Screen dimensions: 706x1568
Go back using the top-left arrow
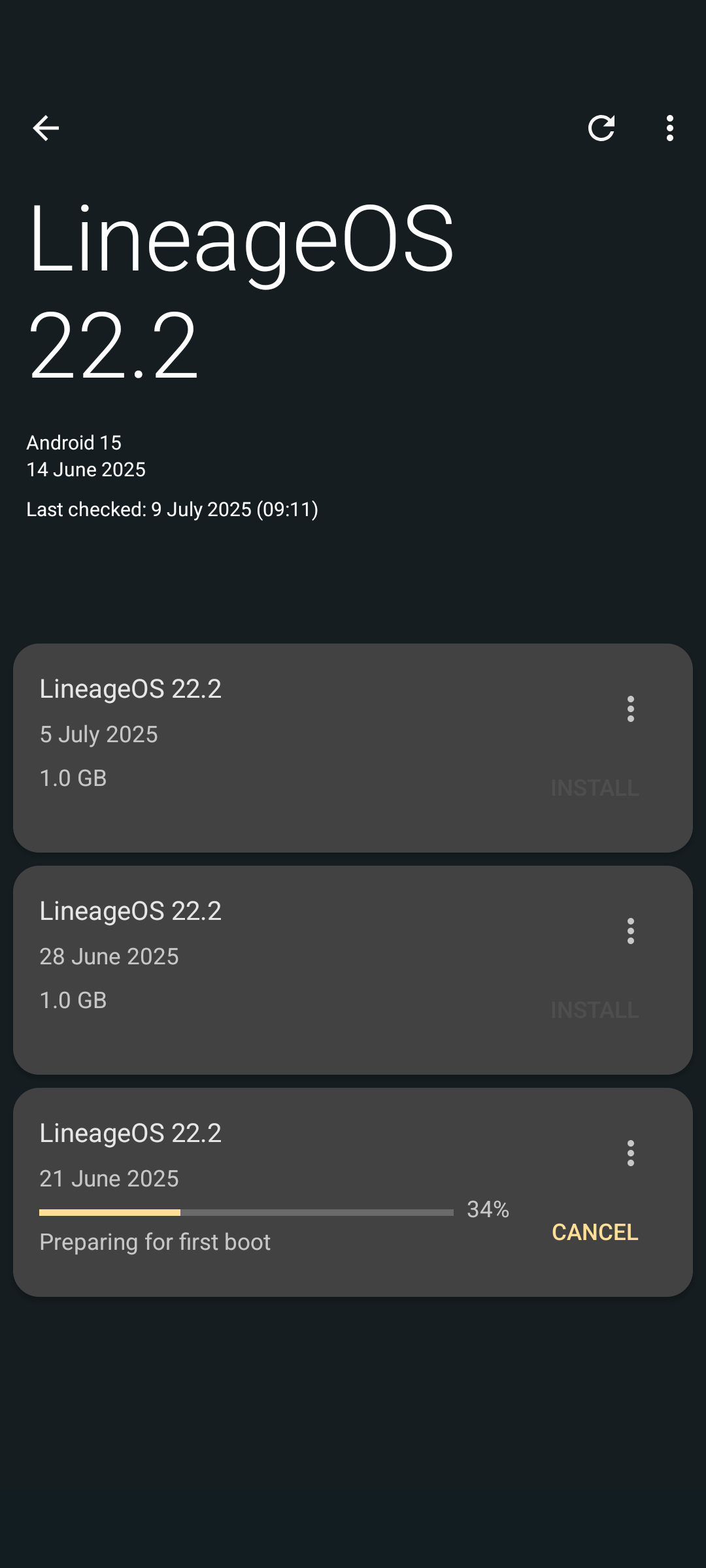coord(46,128)
